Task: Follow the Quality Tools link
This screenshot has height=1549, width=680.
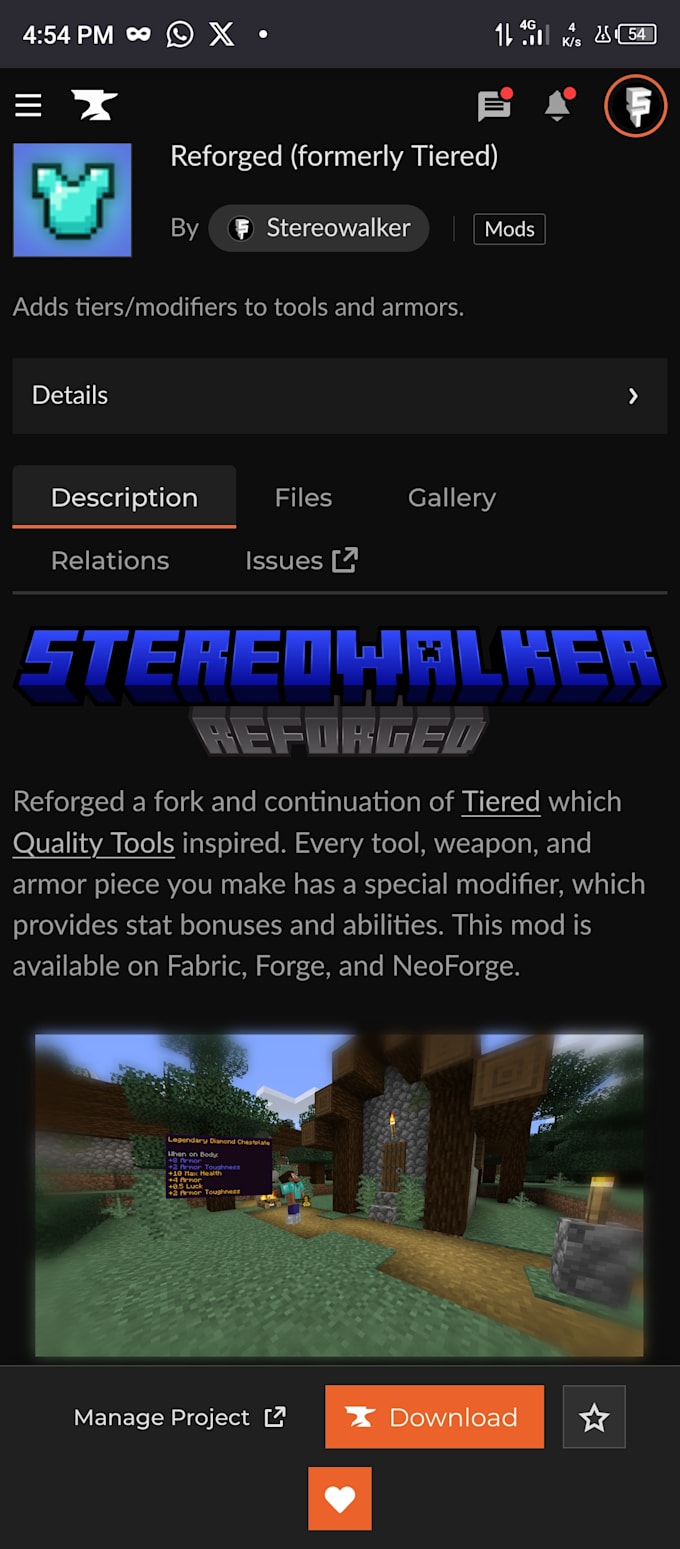Action: [x=94, y=843]
